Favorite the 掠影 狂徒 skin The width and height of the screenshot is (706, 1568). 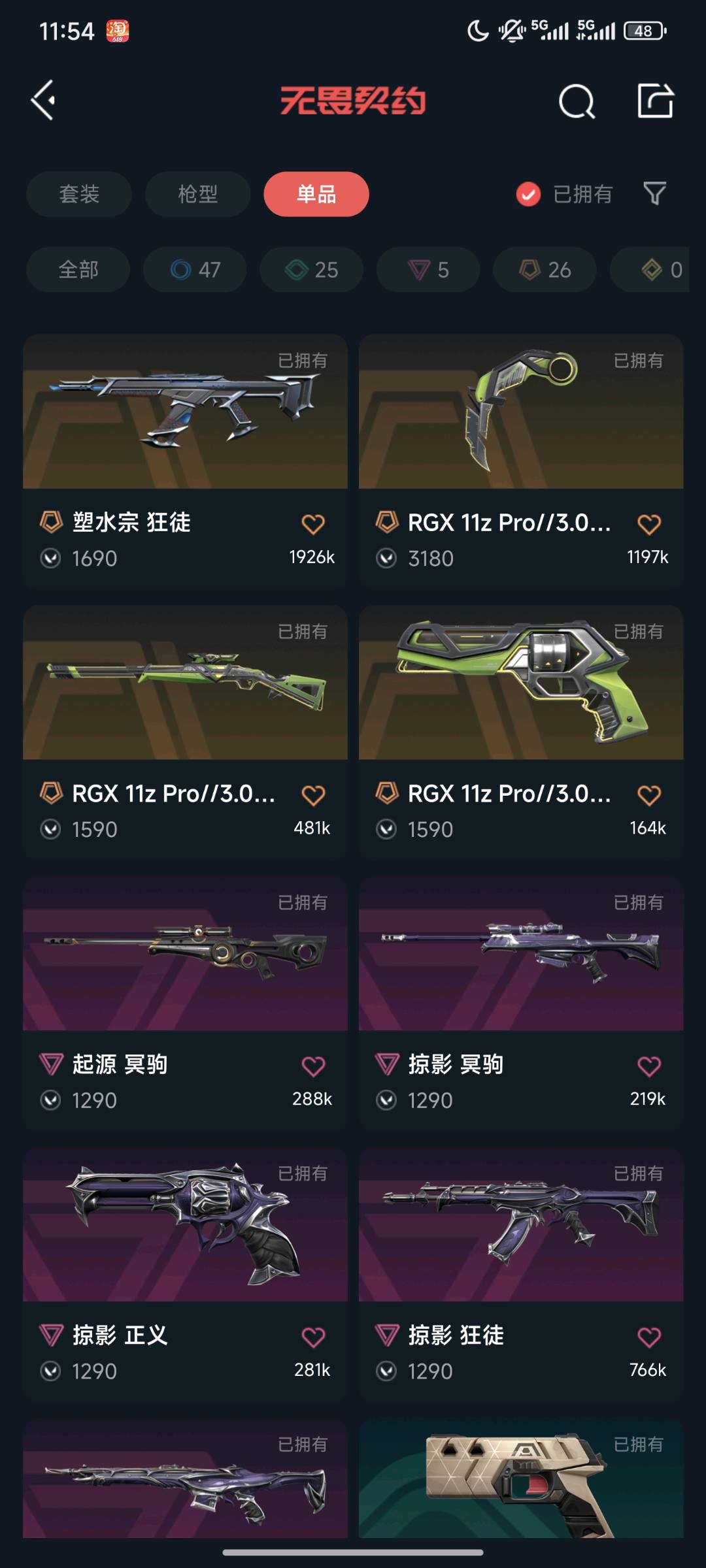coord(648,1337)
